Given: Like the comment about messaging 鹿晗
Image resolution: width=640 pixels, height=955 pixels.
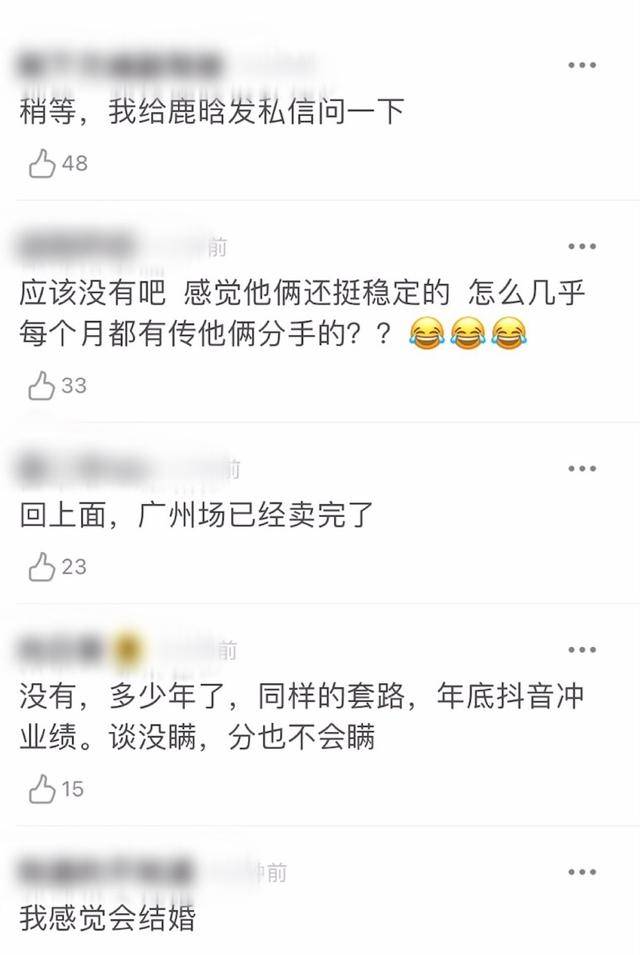Looking at the screenshot, I should [42, 163].
